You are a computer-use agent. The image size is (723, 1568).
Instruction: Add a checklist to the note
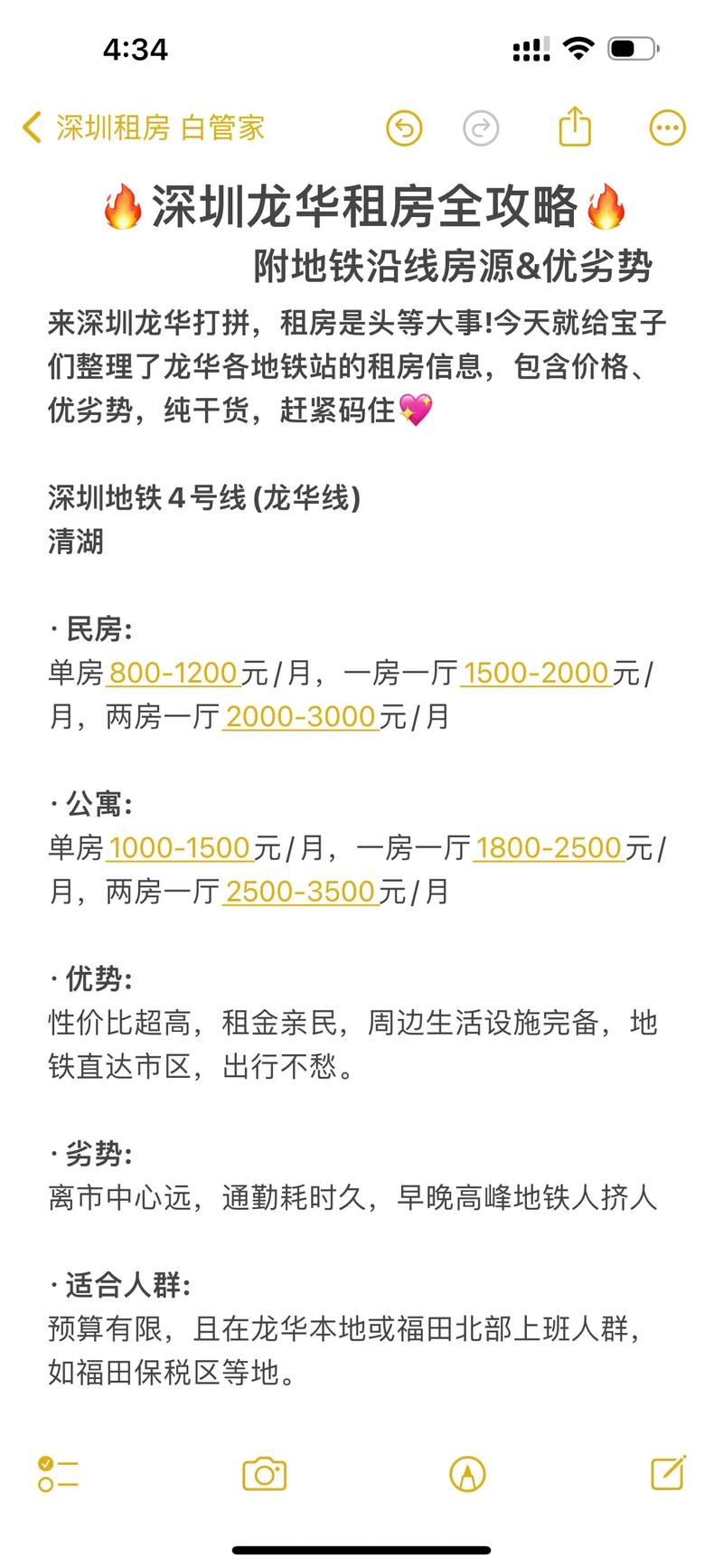[x=59, y=1474]
